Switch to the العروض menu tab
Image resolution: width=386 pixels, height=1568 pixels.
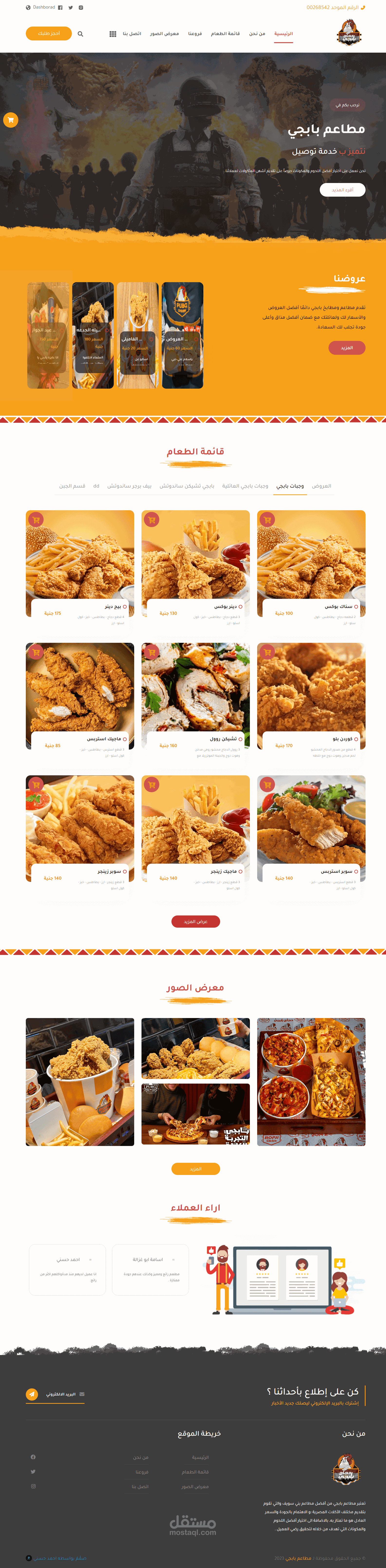click(321, 486)
